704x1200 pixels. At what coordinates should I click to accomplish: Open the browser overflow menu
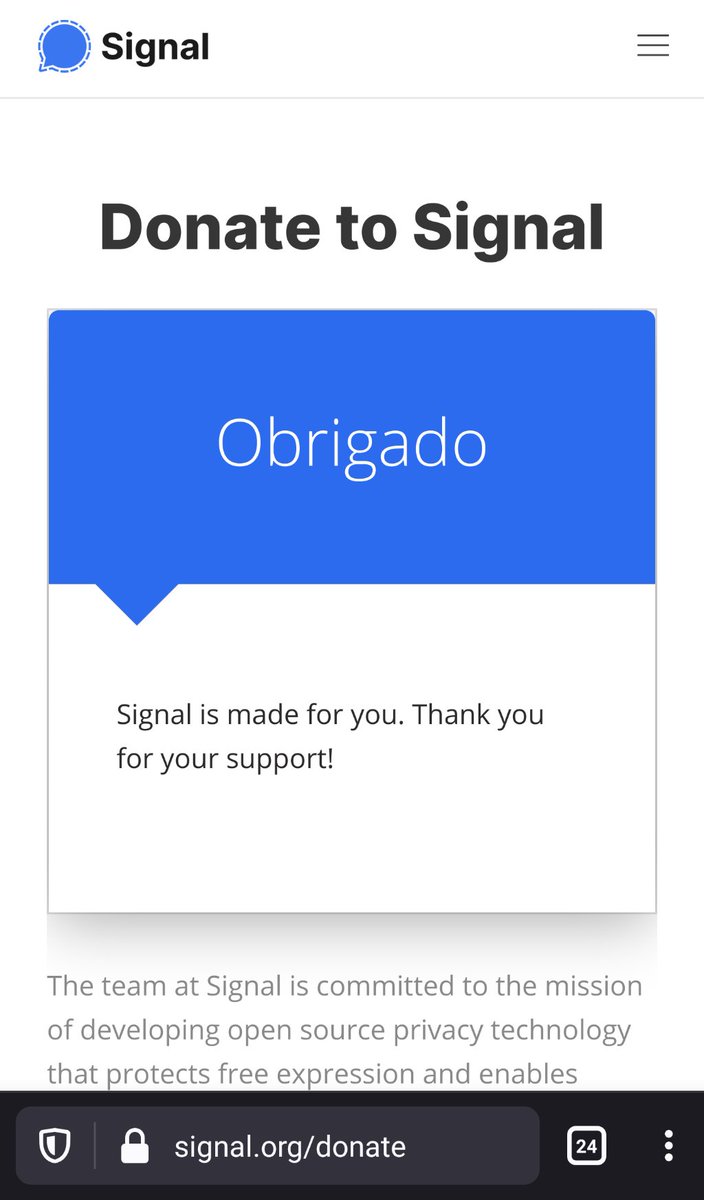(668, 1146)
